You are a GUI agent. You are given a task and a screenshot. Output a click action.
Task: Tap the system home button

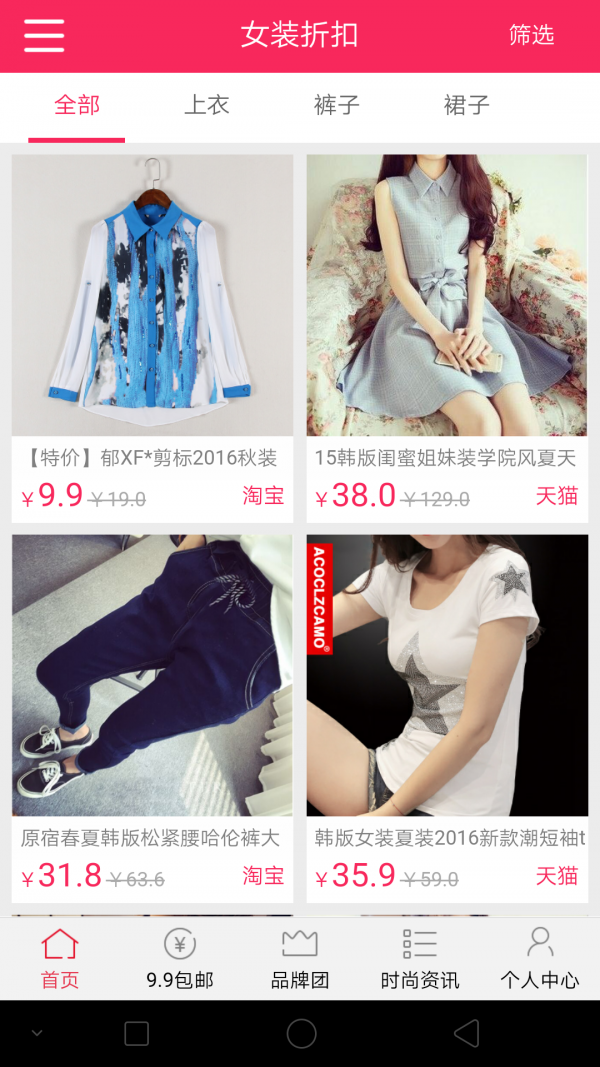[301, 1033]
